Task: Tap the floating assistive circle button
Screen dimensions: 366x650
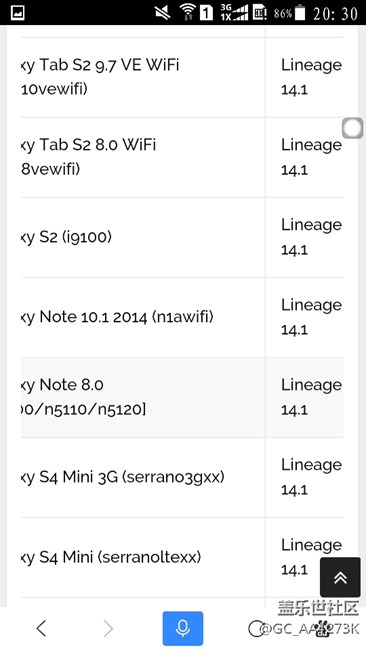Action: 353,128
